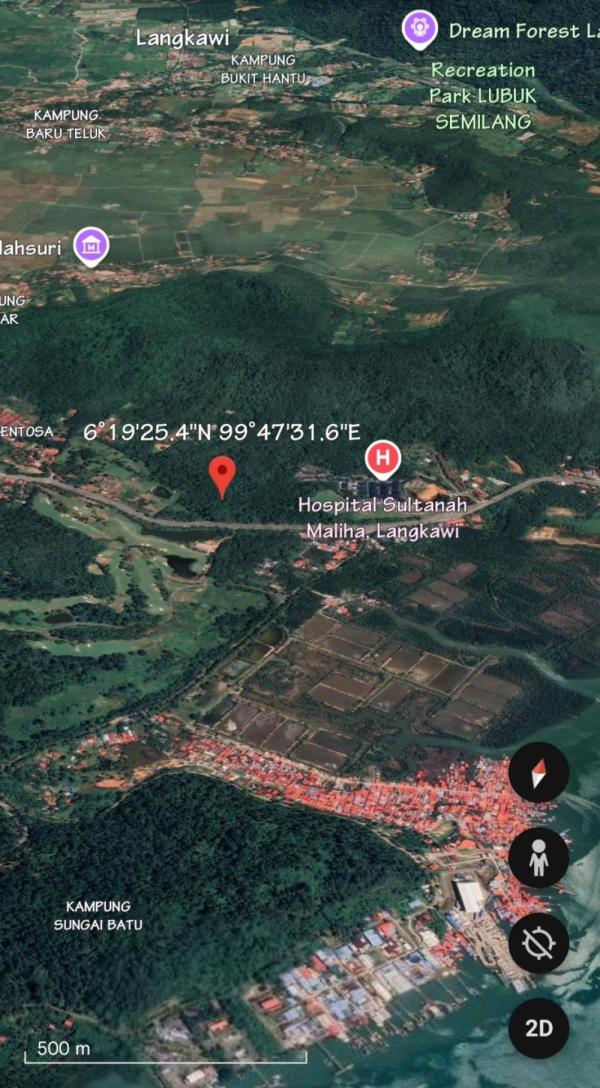This screenshot has width=600, height=1088.
Task: Tap the location tracking icon
Action: coord(539,943)
